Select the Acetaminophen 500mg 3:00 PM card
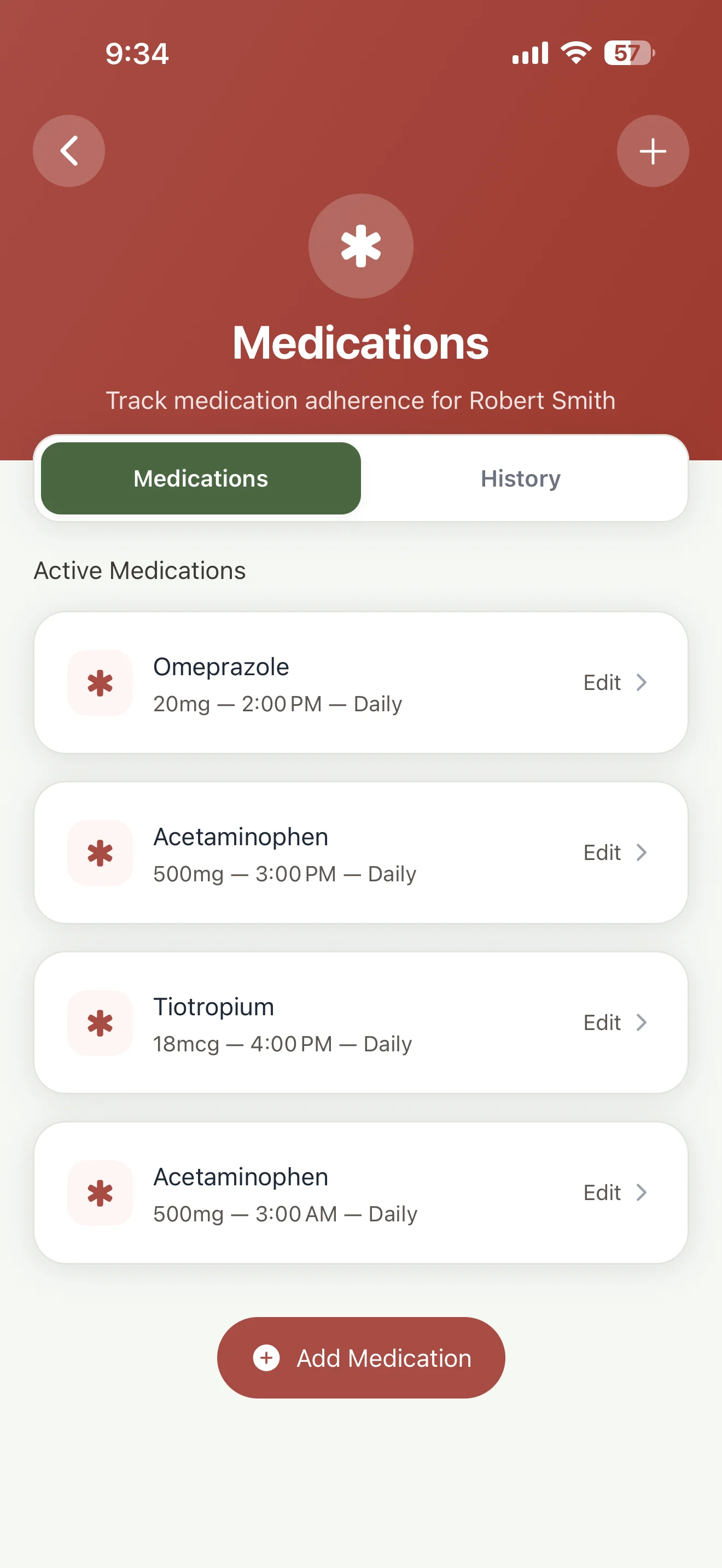 point(361,852)
